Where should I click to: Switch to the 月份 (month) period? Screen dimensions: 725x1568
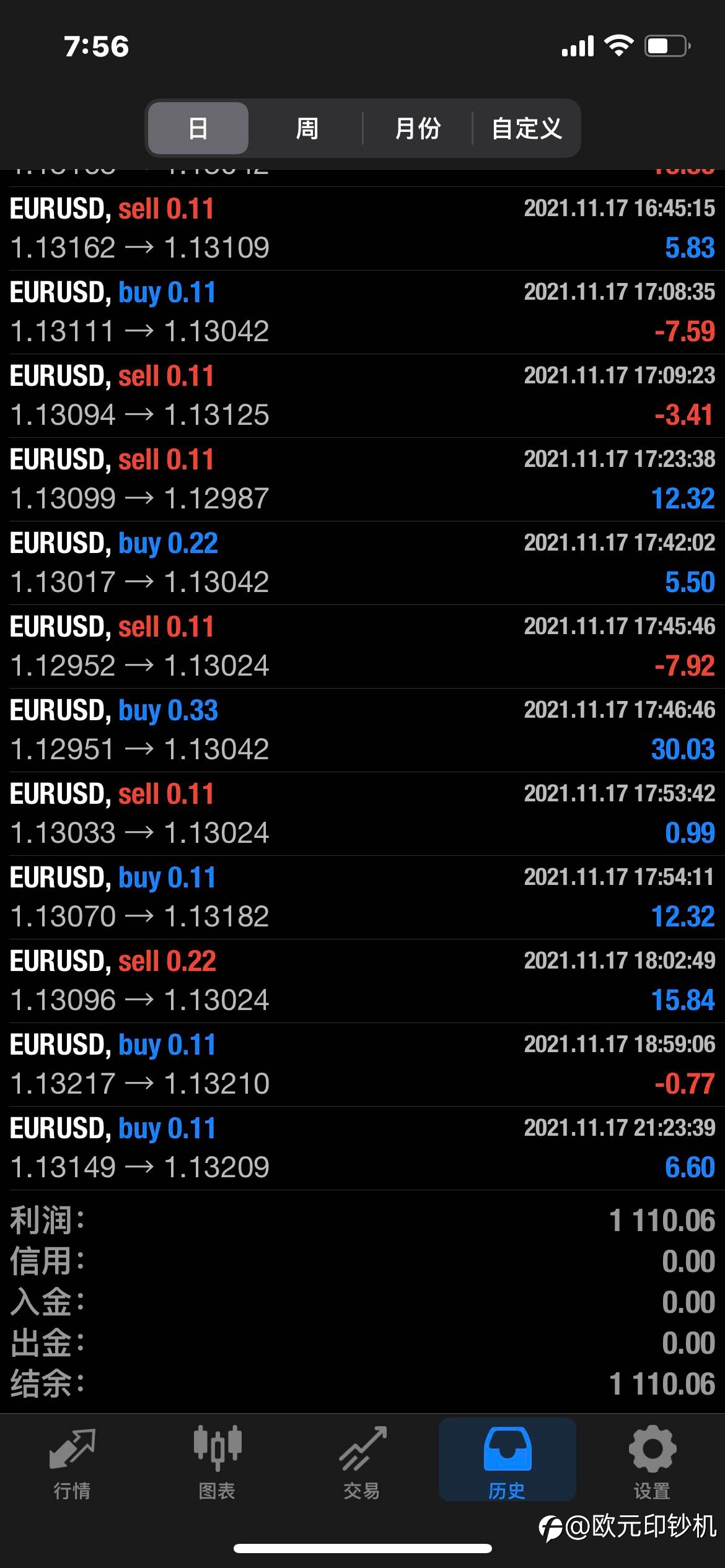[x=418, y=128]
